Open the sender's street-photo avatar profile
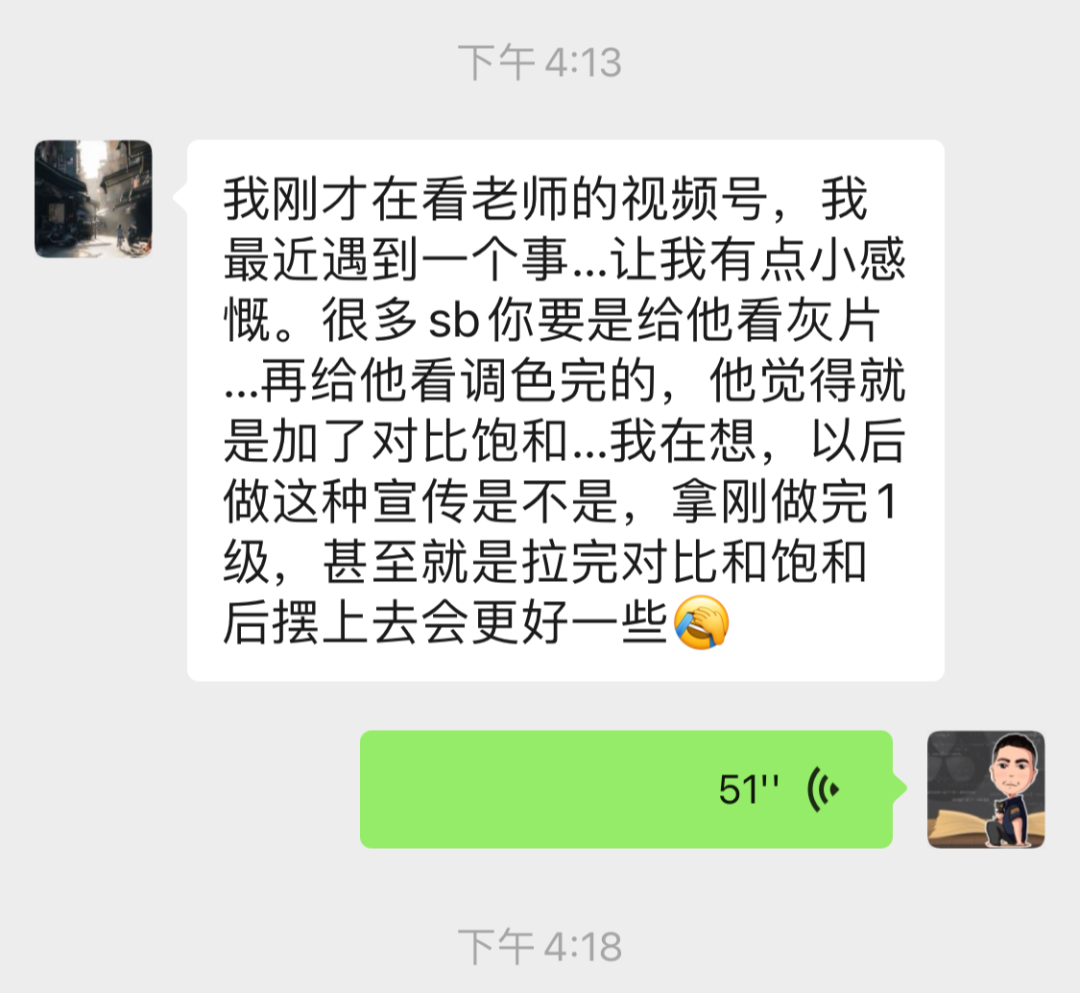 tap(93, 199)
